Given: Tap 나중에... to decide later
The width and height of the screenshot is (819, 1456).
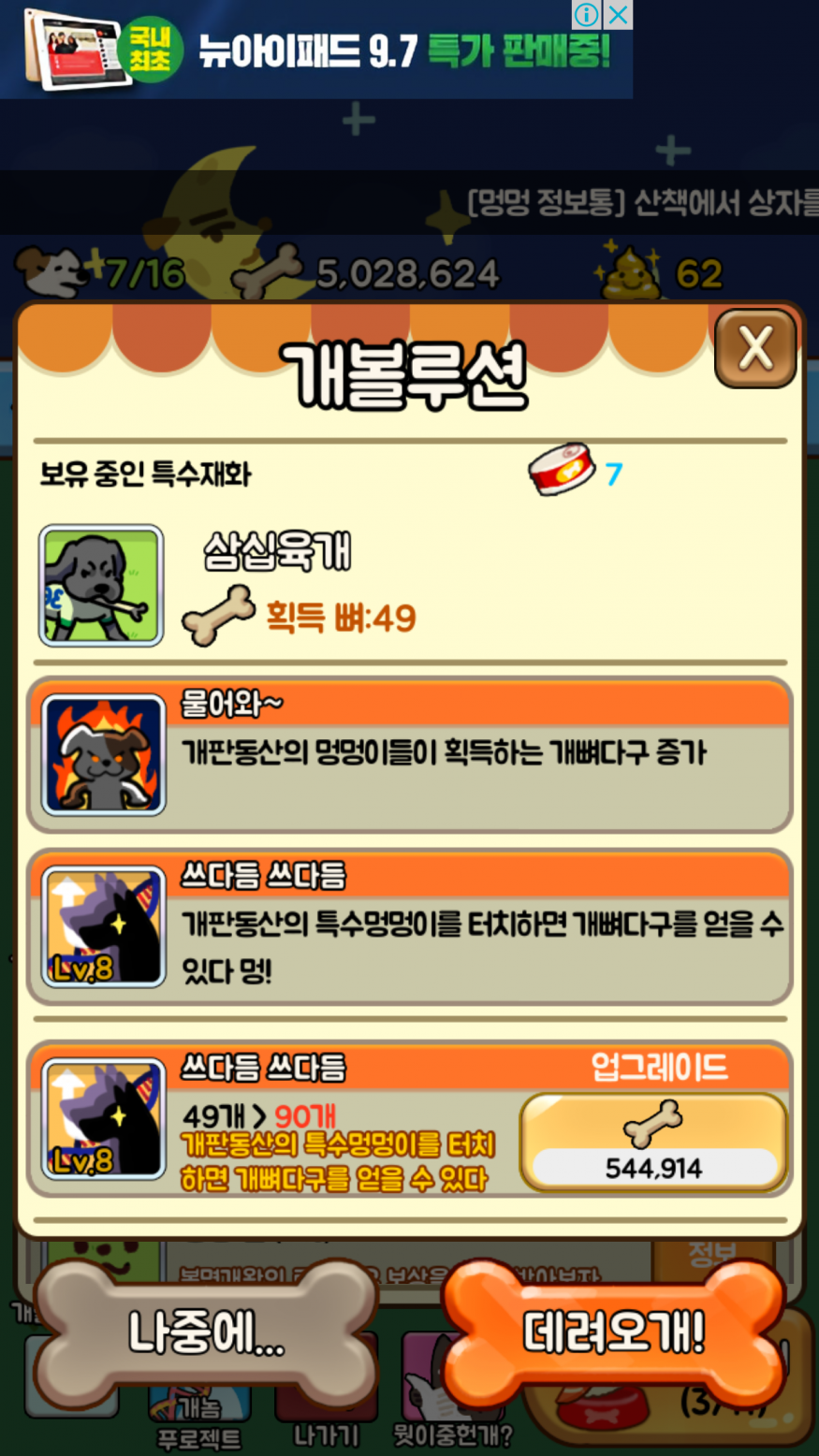Looking at the screenshot, I should [x=206, y=1332].
